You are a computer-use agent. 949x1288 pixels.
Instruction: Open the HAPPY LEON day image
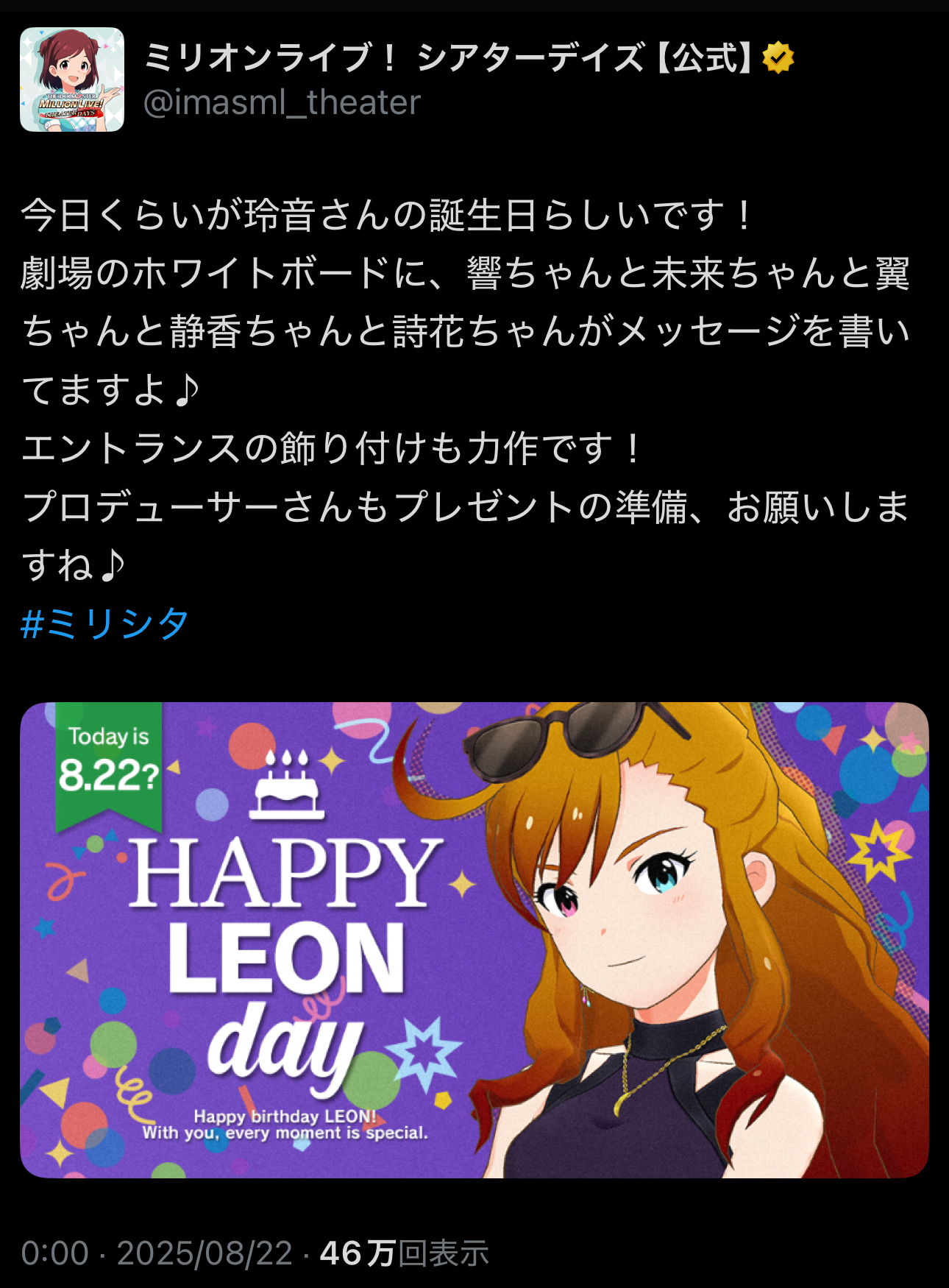[474, 940]
